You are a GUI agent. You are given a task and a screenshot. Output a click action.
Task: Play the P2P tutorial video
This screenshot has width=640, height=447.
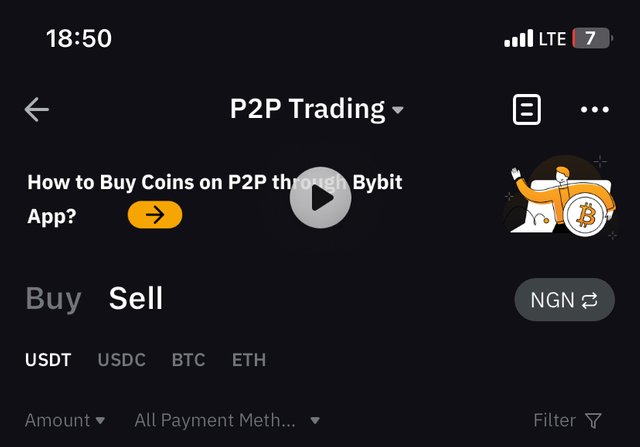320,198
